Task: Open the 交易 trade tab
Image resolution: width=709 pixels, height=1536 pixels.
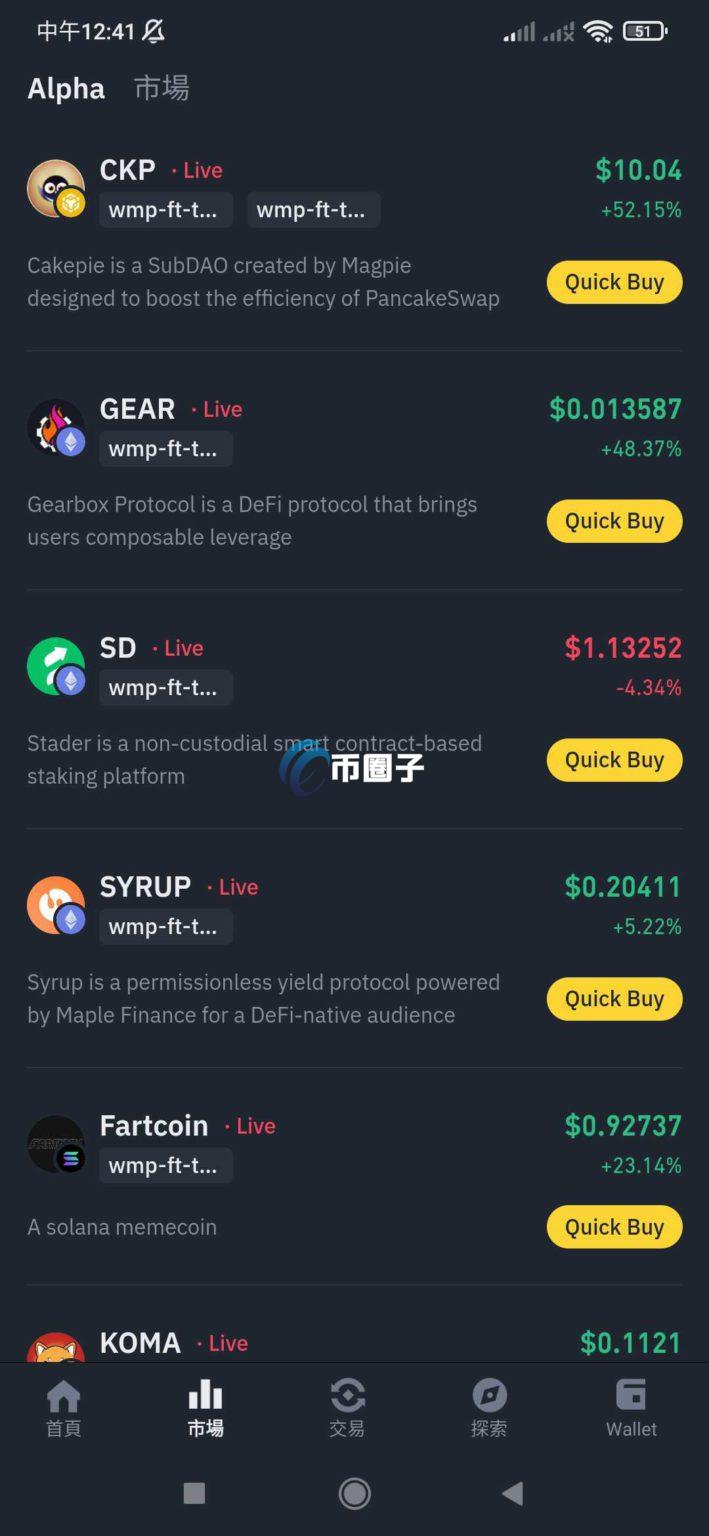Action: [x=347, y=1409]
